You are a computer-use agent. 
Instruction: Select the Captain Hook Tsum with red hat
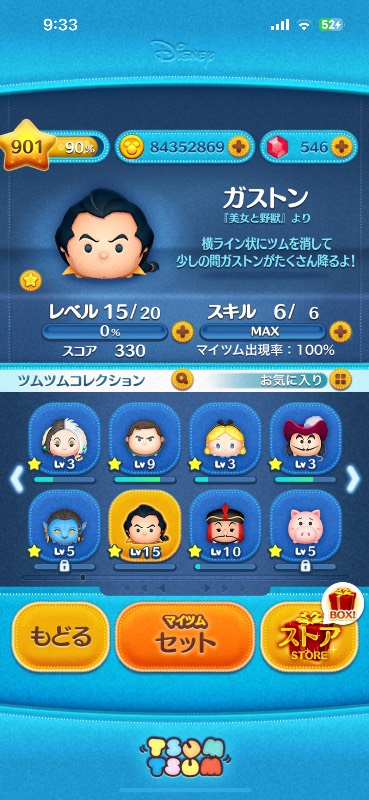coord(305,438)
